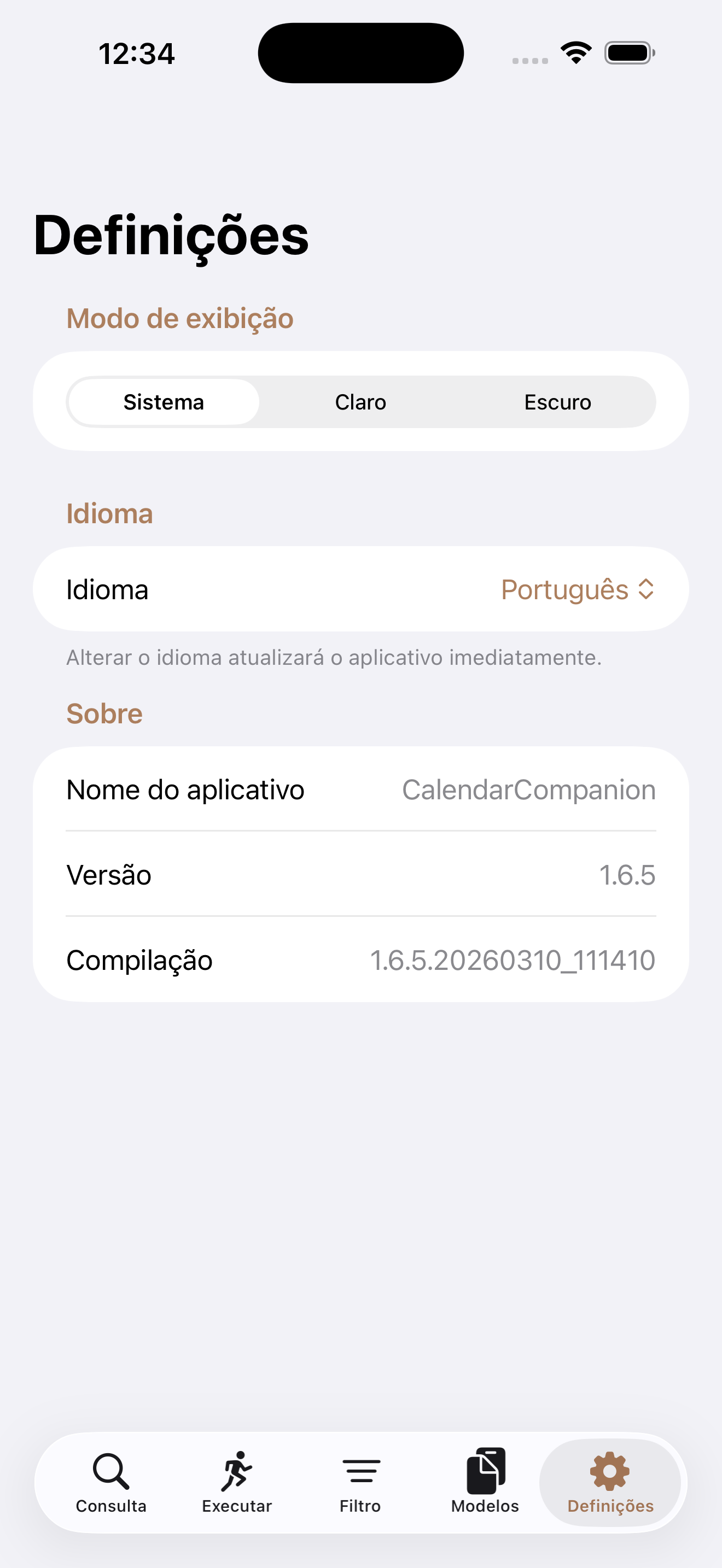This screenshot has width=722, height=1568.
Task: Tap the battery indicator icon
Action: [628, 53]
